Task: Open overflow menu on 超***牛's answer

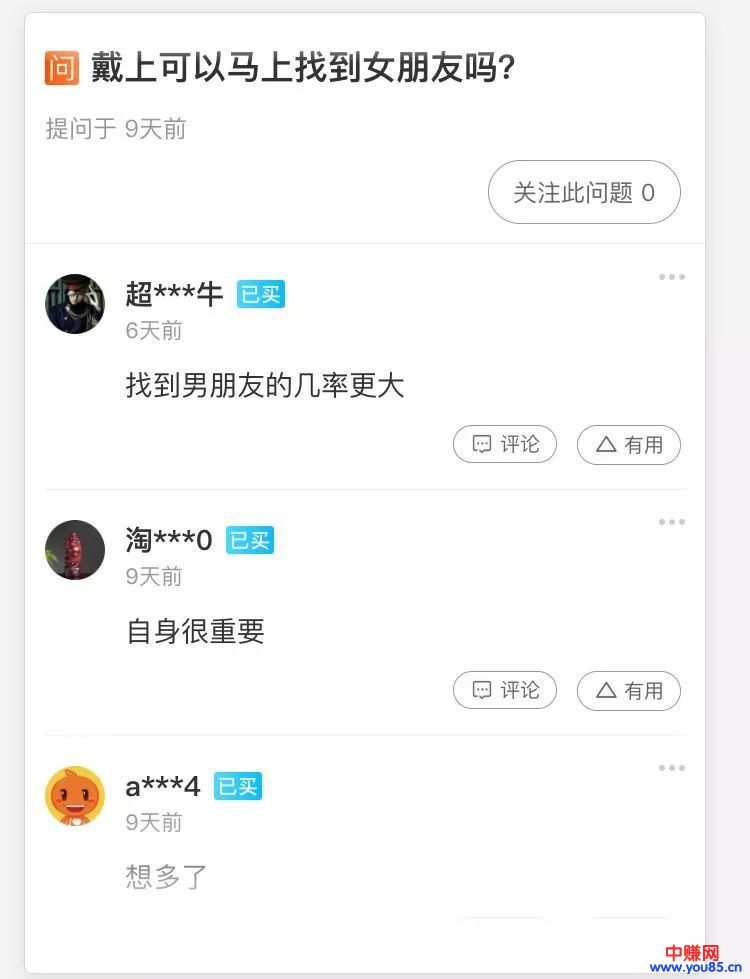Action: 671,277
